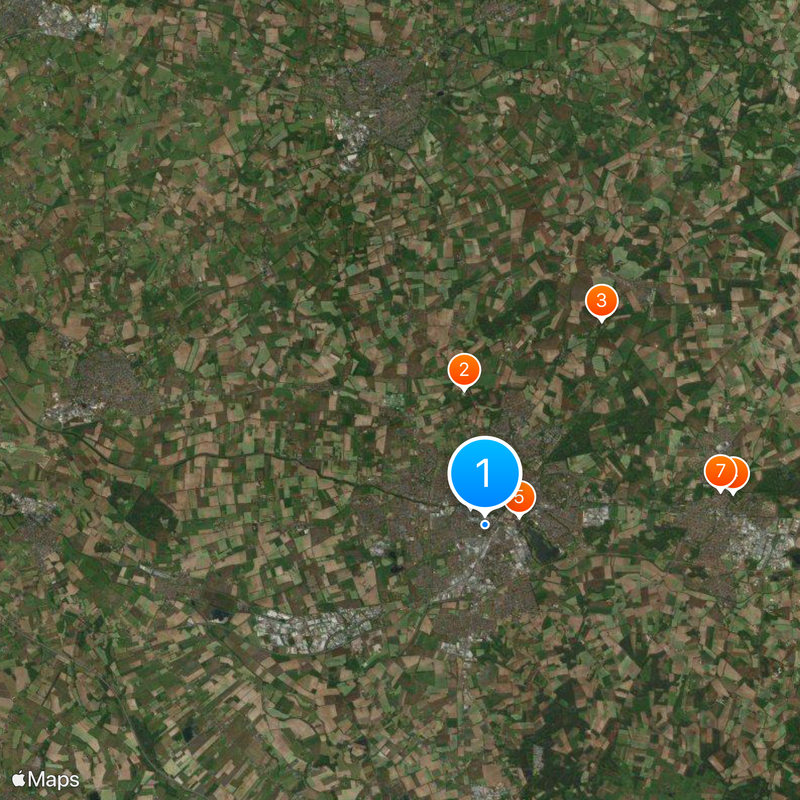This screenshot has width=800, height=800.
Task: Open the orange map pin numbered 3
Action: click(601, 299)
